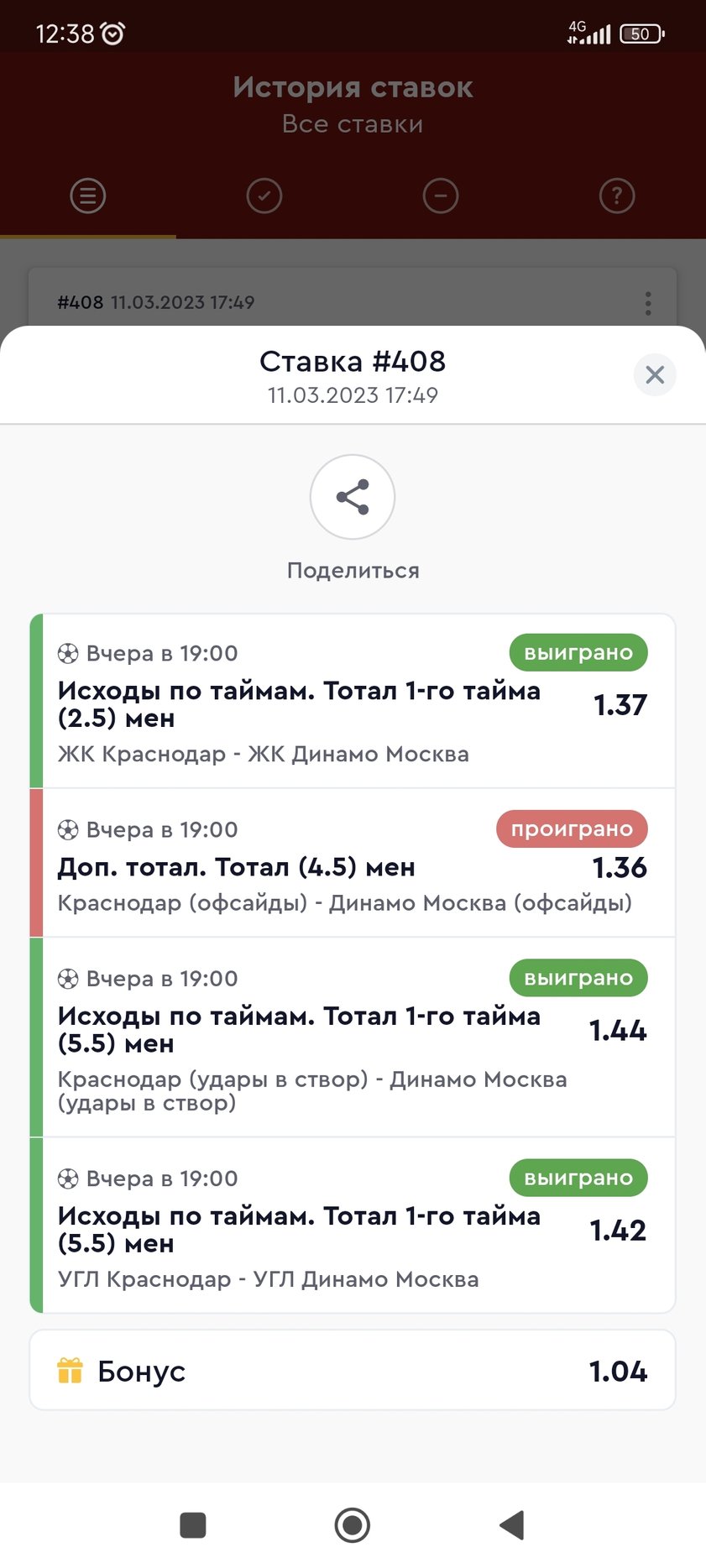706x1568 pixels.
Task: Share bet #408 via Поделиться icon
Action: click(x=353, y=497)
